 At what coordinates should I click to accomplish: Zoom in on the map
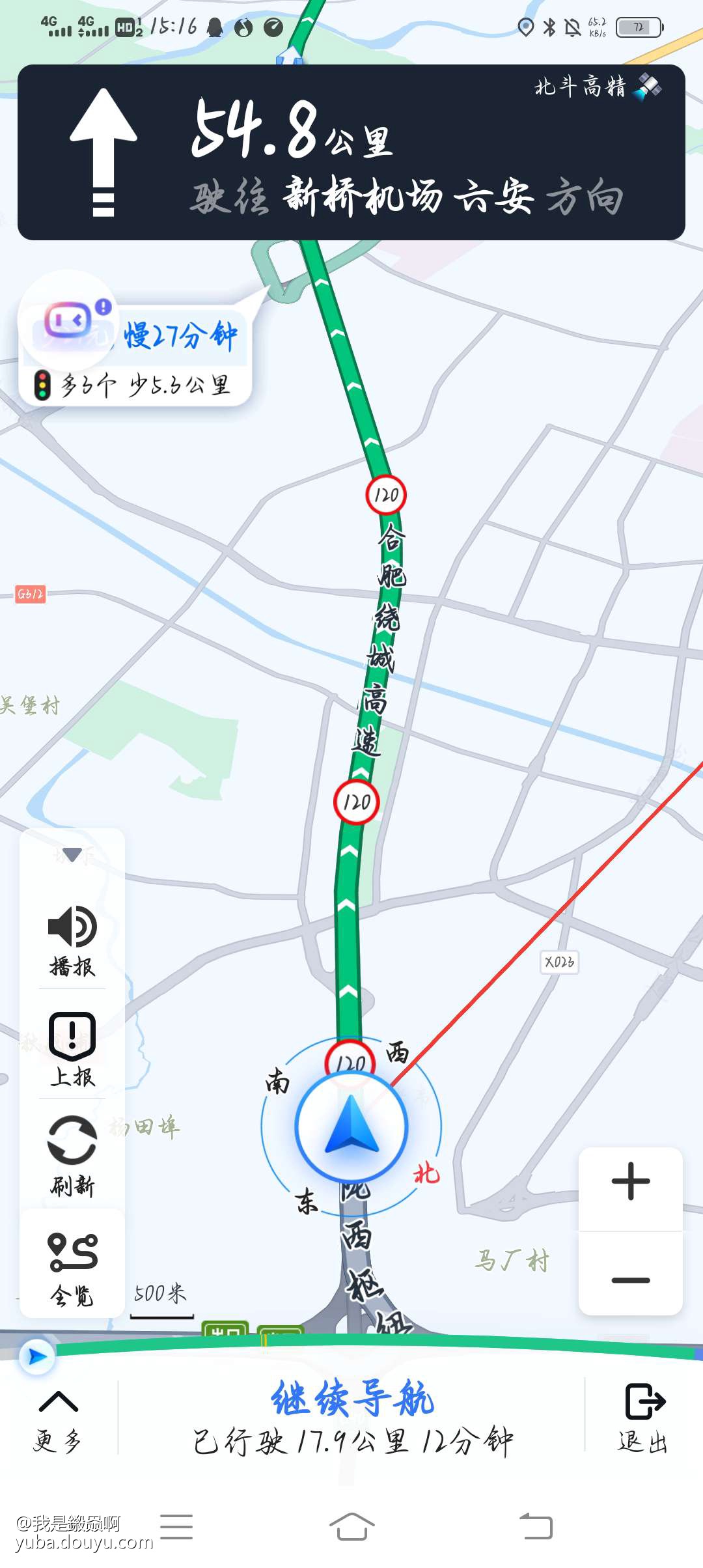click(x=630, y=1181)
